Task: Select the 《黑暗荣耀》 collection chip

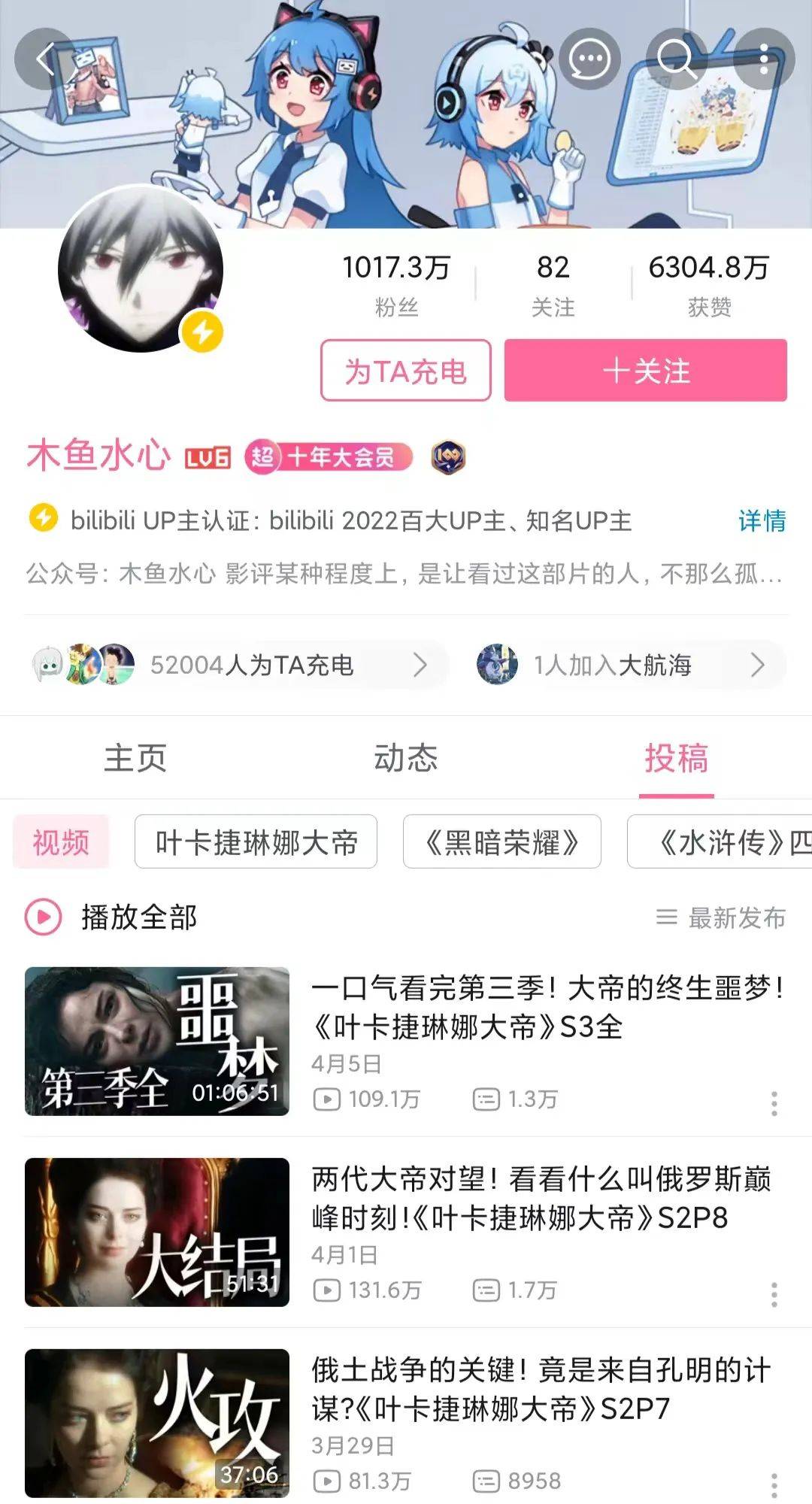Action: [x=501, y=842]
